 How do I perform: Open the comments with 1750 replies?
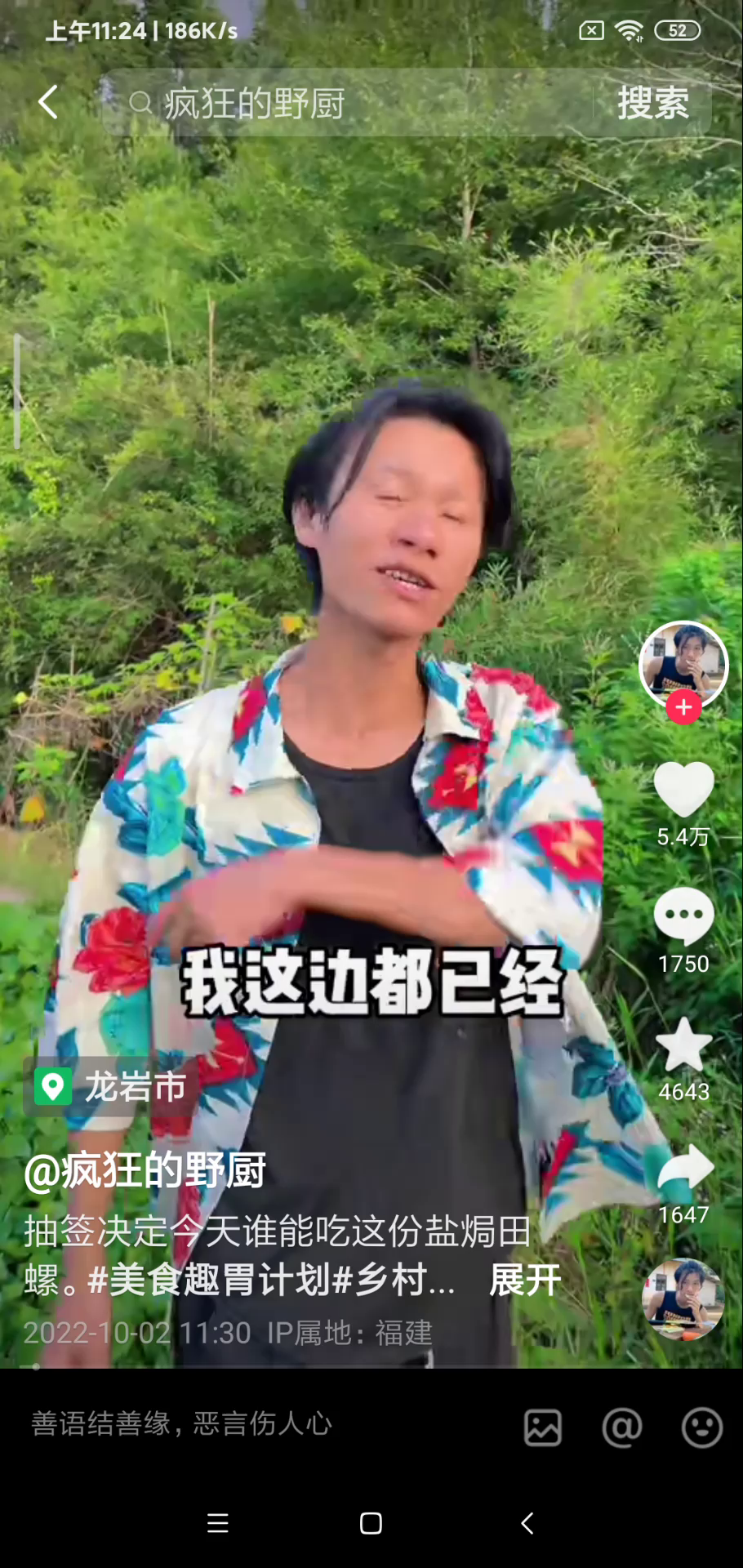coord(683,916)
